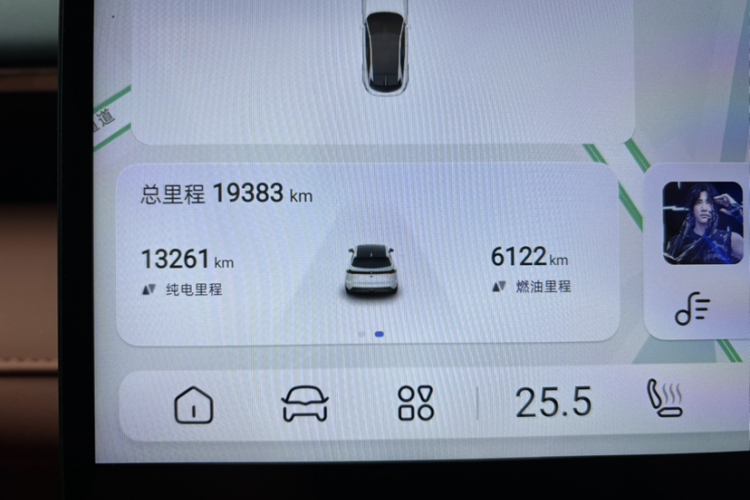Go to the home screen icon
Image resolution: width=750 pixels, height=500 pixels.
[193, 405]
